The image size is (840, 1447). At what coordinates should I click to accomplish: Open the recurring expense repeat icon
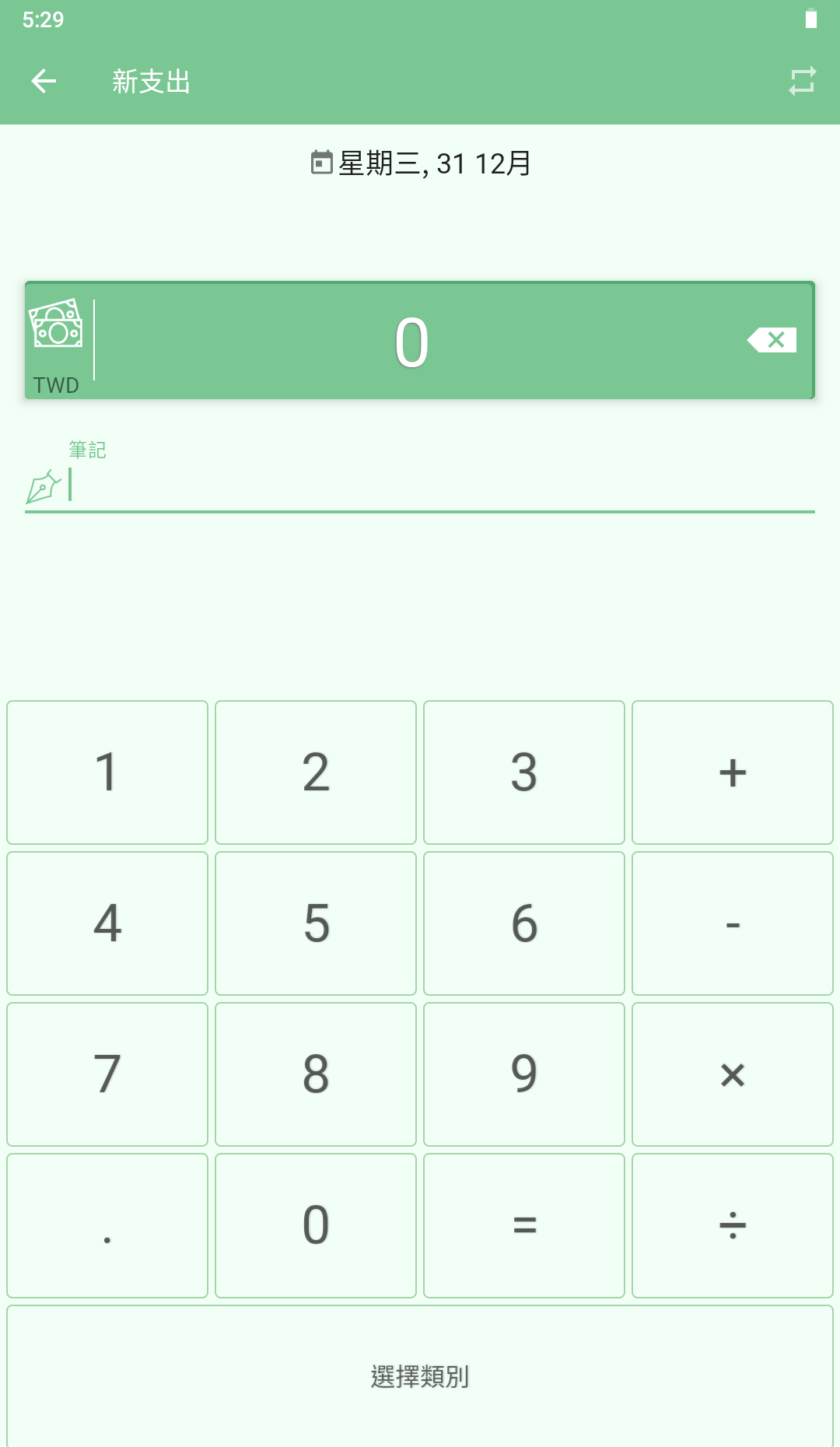(802, 81)
